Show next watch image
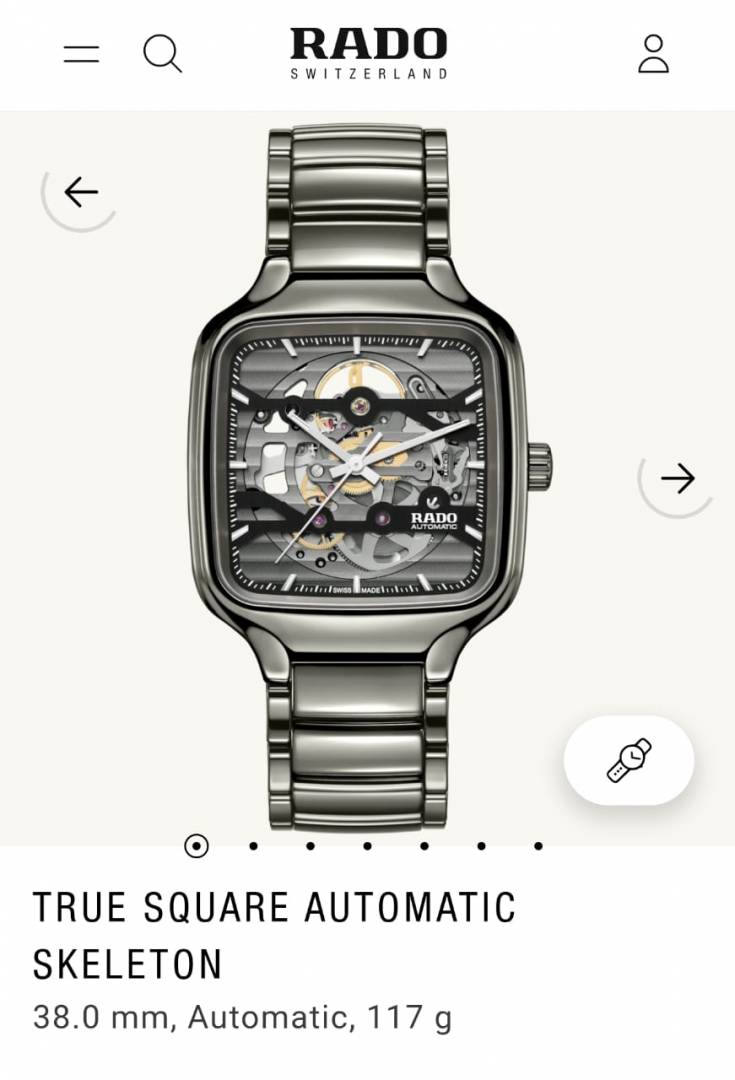Image resolution: width=735 pixels, height=1080 pixels. pyautogui.click(x=677, y=479)
